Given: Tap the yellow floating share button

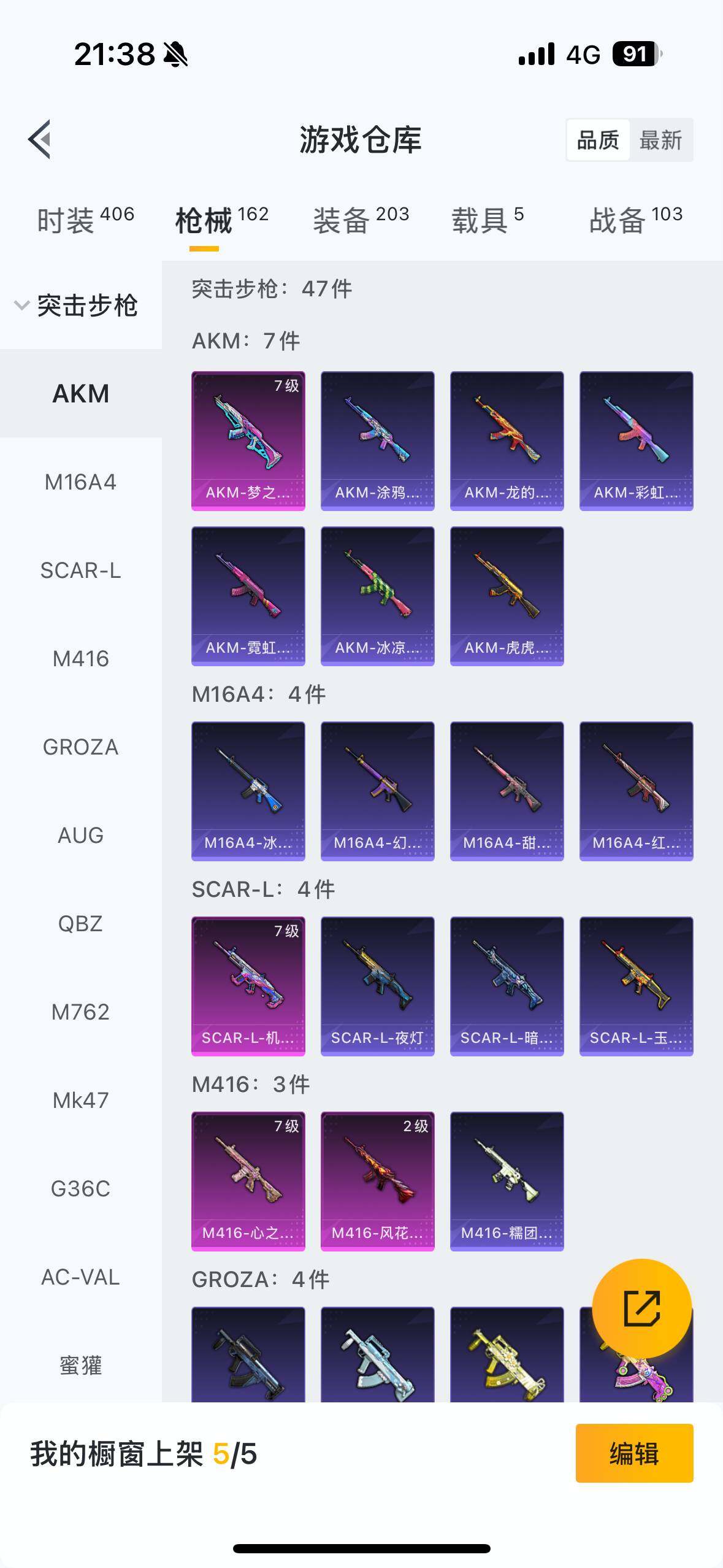Looking at the screenshot, I should click(641, 1308).
